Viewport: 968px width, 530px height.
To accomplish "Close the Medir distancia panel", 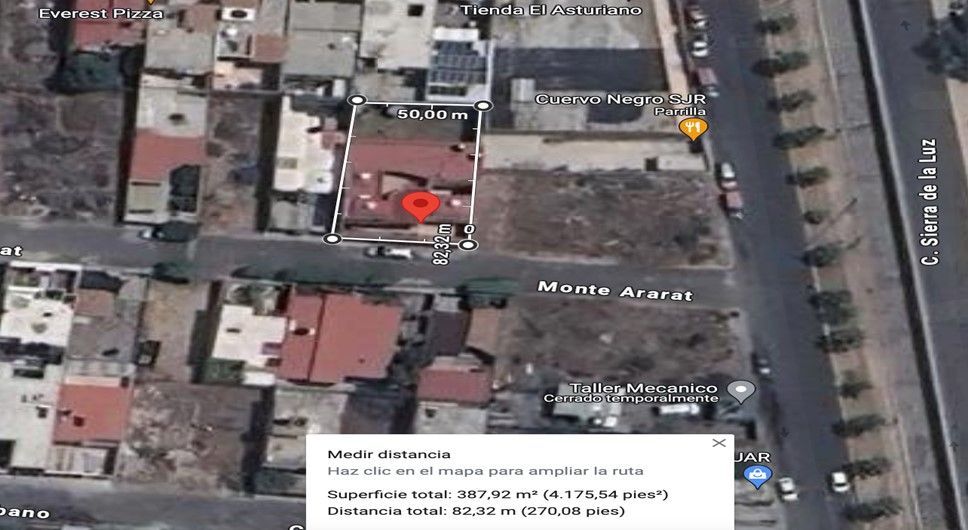I will 719,443.
